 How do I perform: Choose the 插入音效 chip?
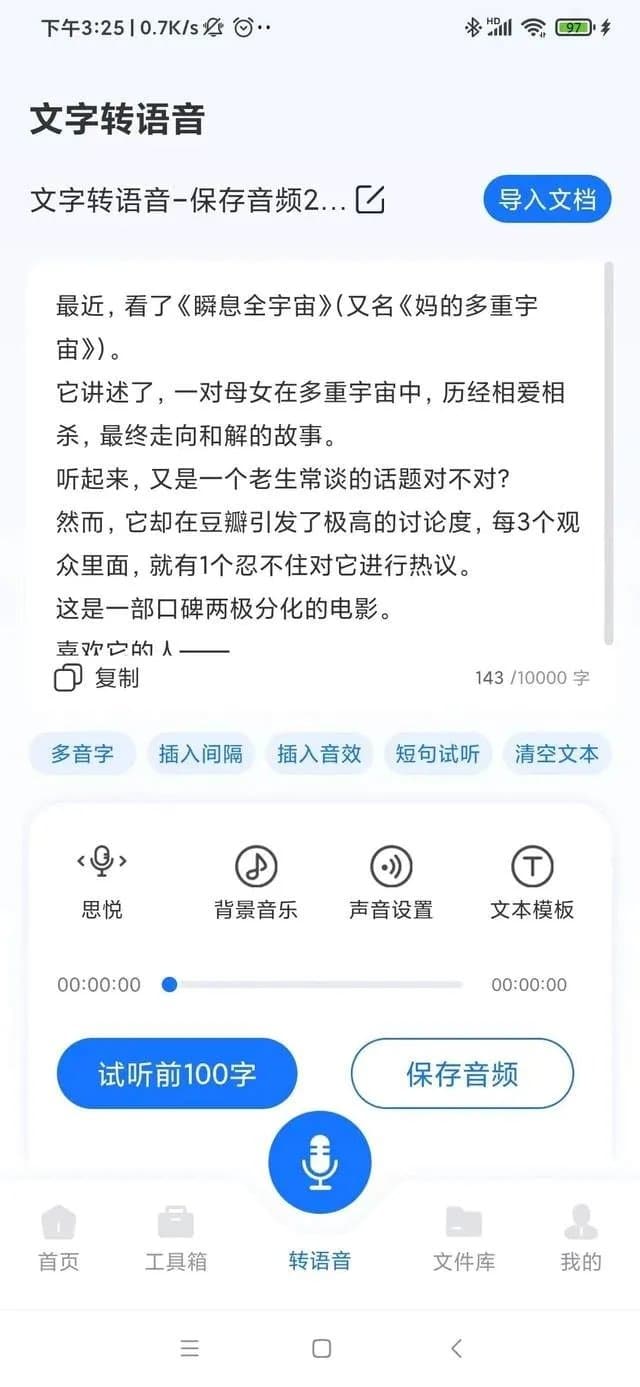pos(319,753)
